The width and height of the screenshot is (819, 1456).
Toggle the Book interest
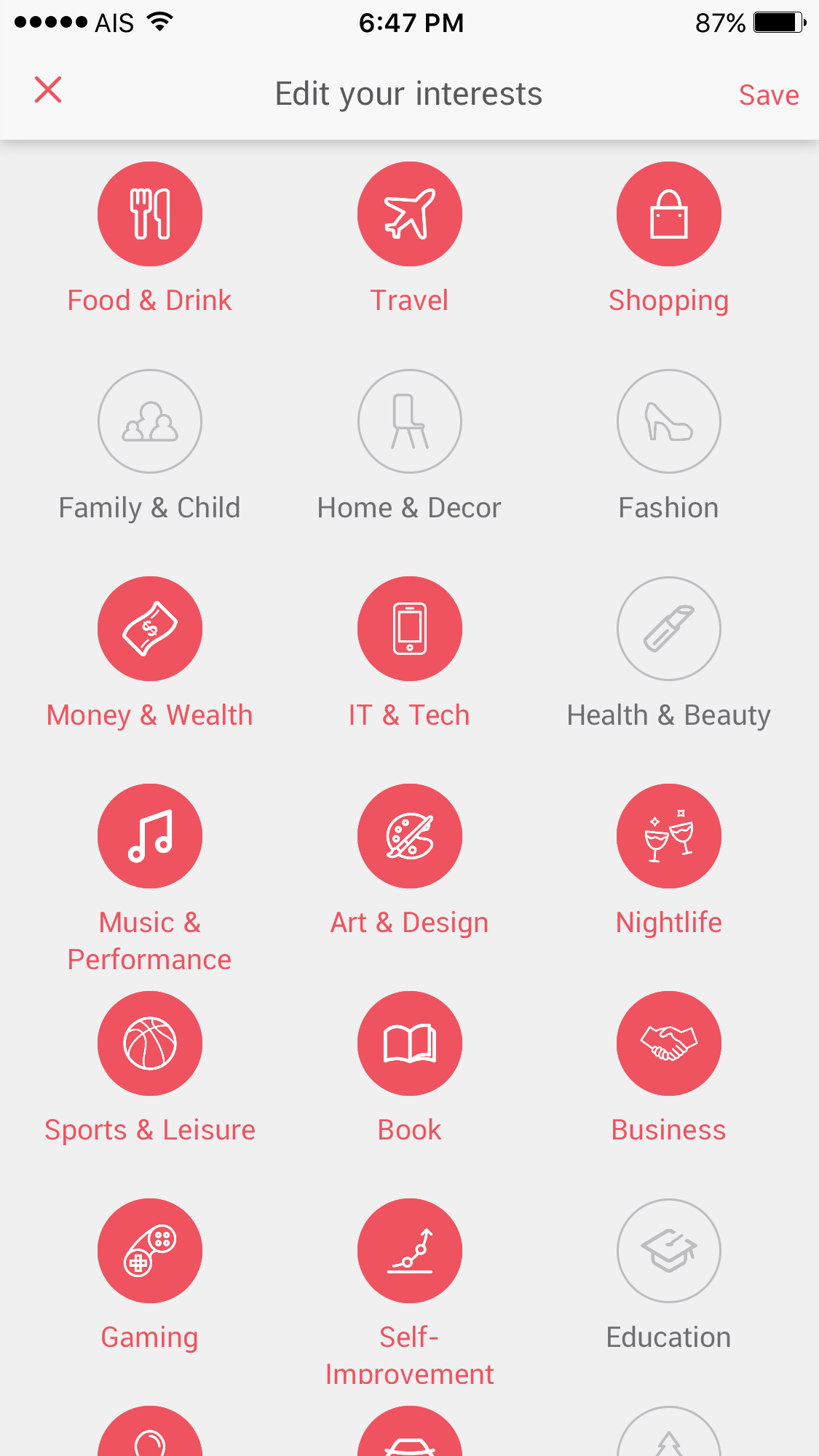click(410, 1043)
